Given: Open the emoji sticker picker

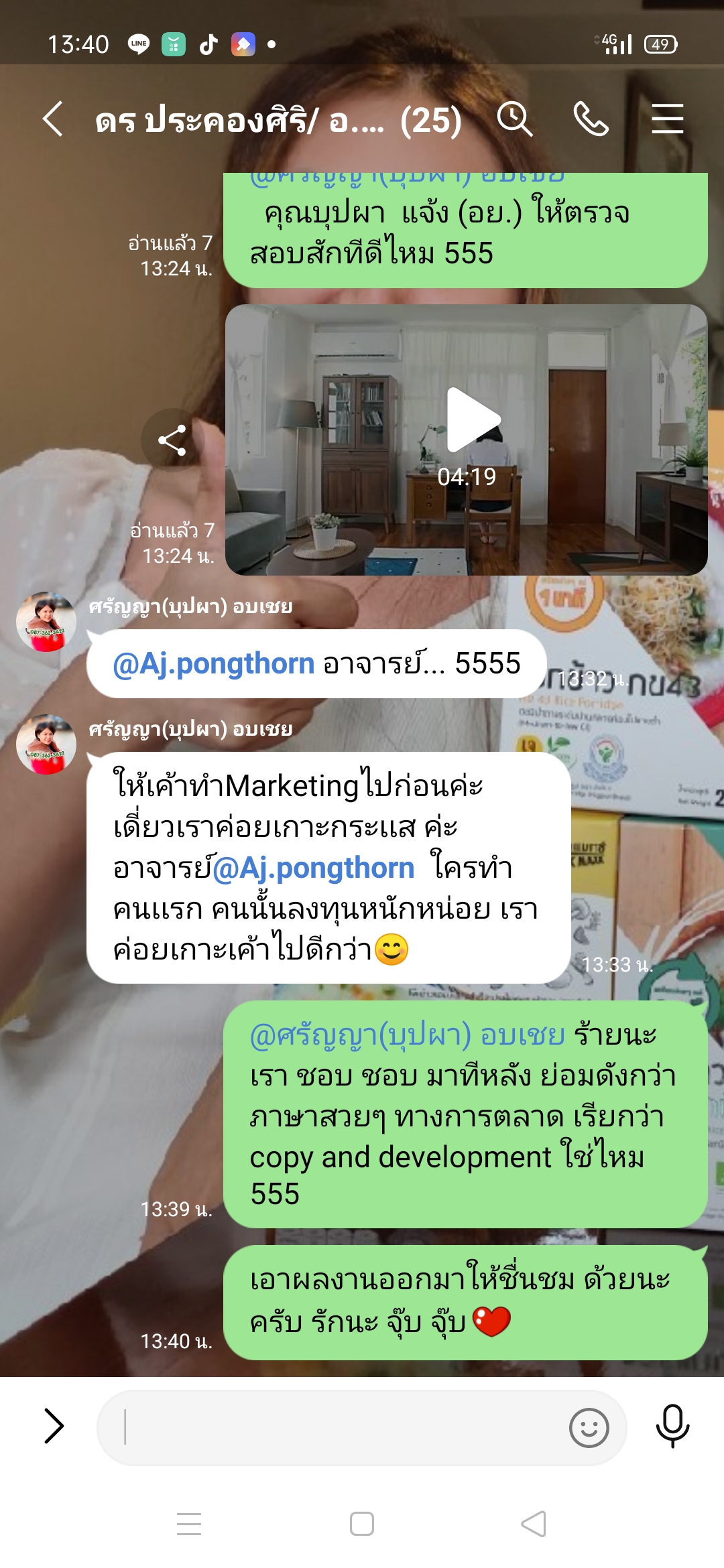Looking at the screenshot, I should [589, 1427].
